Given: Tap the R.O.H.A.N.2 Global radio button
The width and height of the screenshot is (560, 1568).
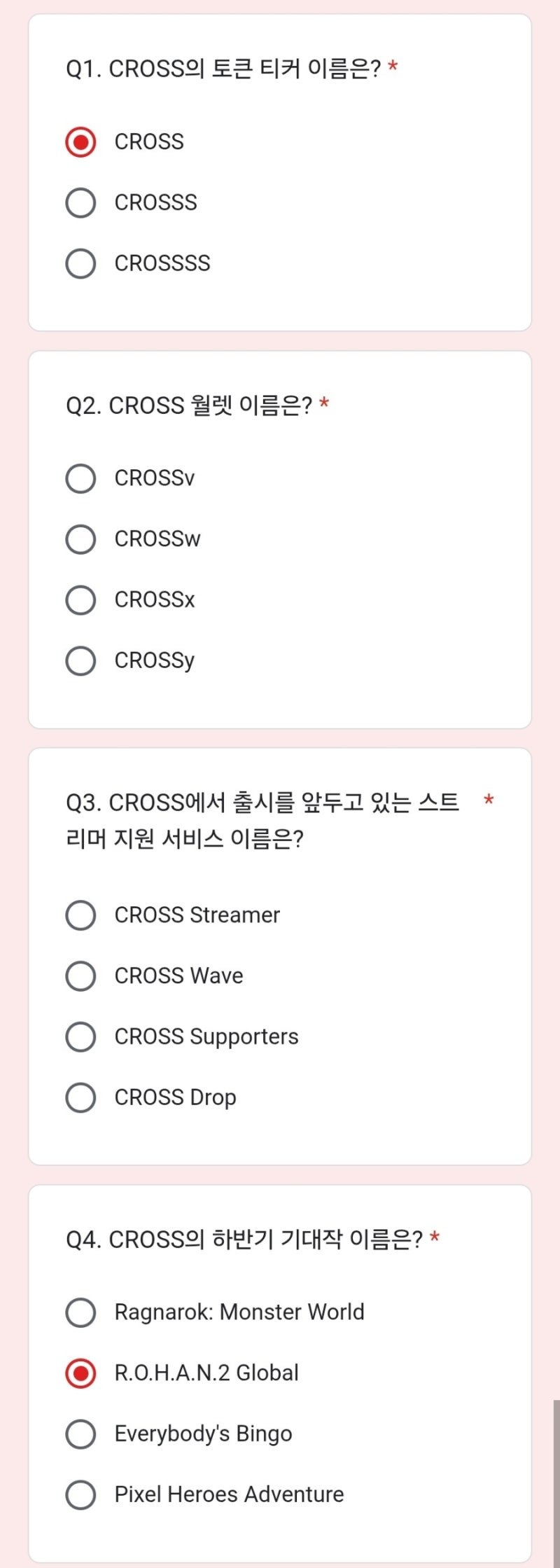Looking at the screenshot, I should 80,1373.
